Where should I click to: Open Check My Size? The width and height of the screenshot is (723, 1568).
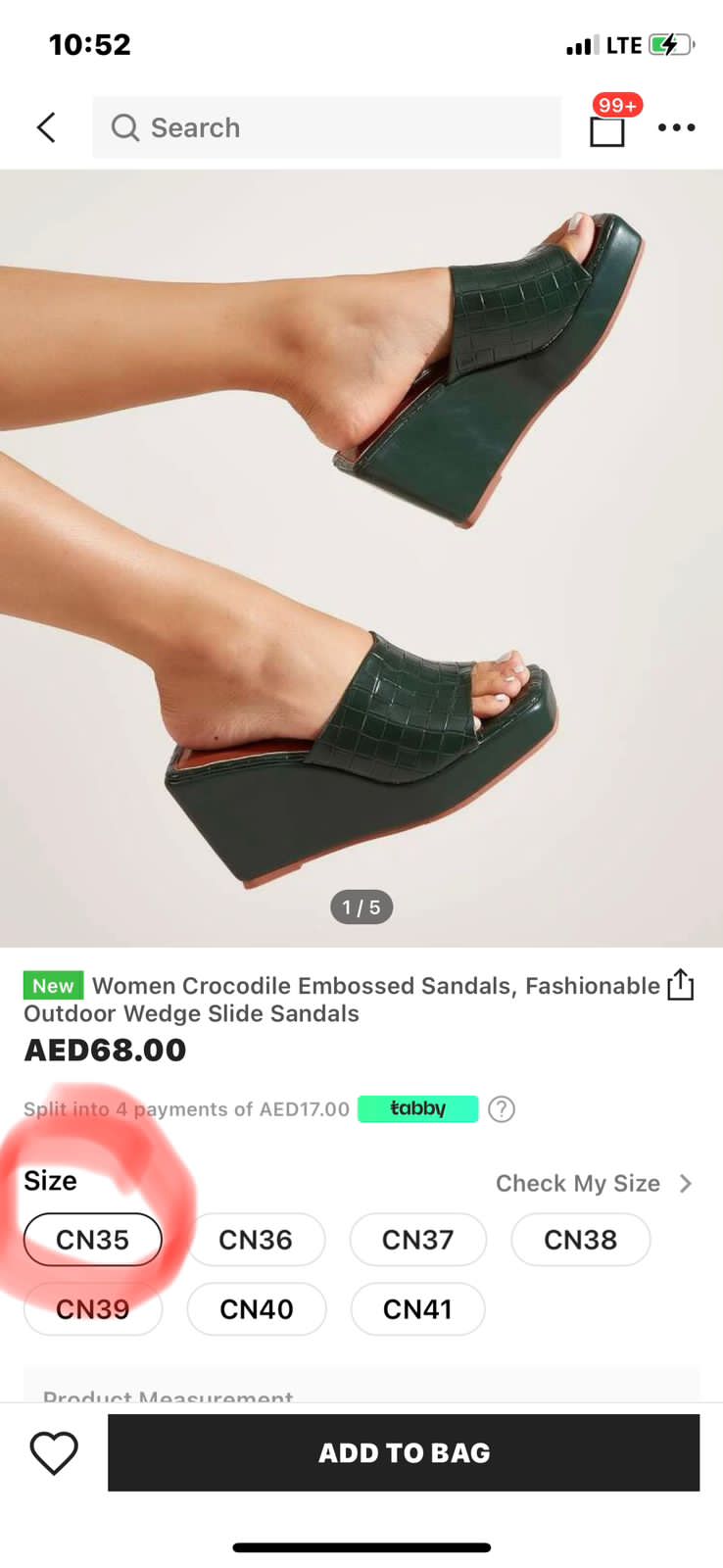593,1183
